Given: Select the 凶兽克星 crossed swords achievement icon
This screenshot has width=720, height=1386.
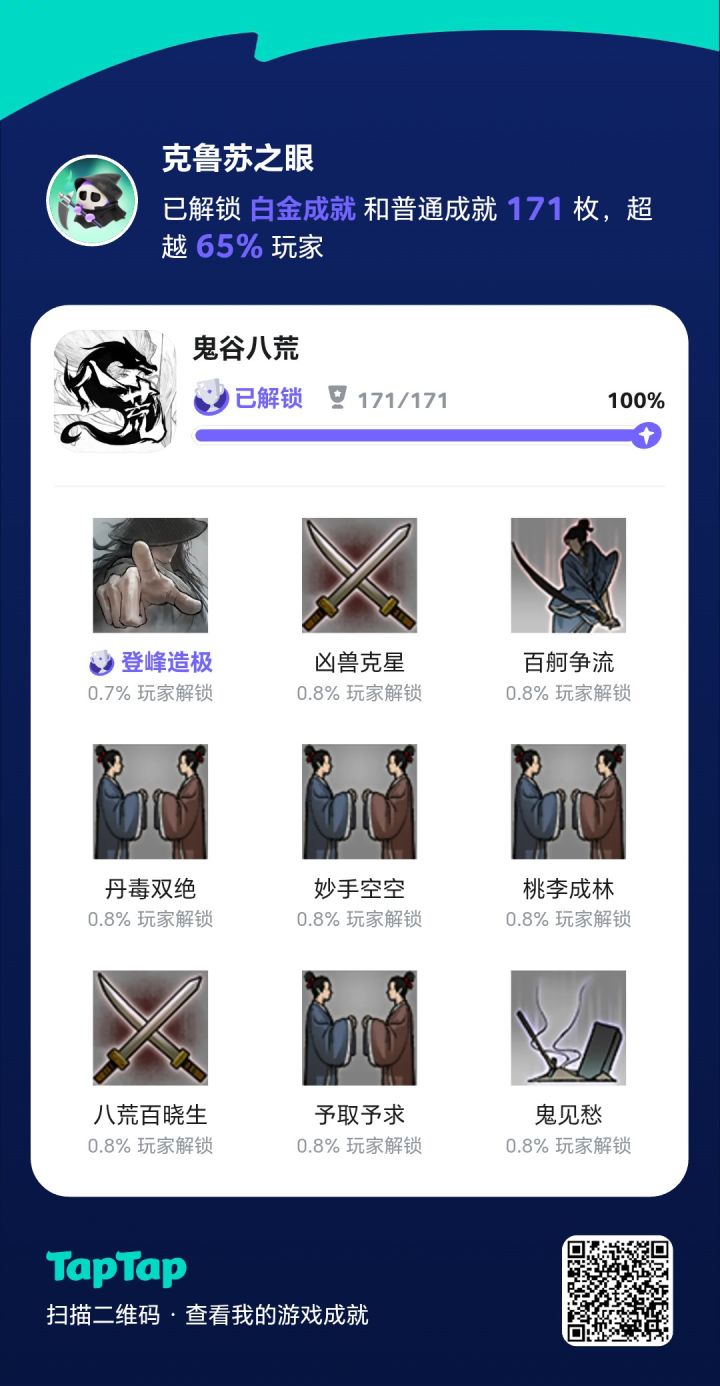Looking at the screenshot, I should [358, 576].
